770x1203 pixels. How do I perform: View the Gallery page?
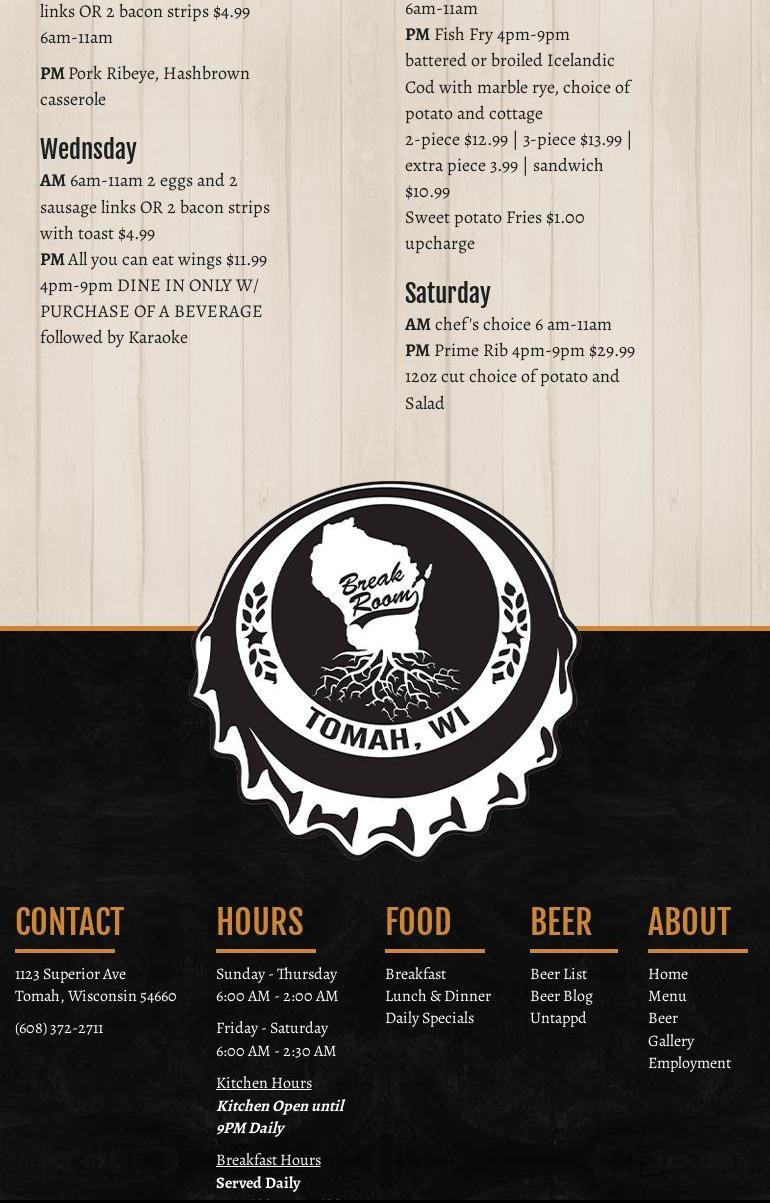point(670,1040)
